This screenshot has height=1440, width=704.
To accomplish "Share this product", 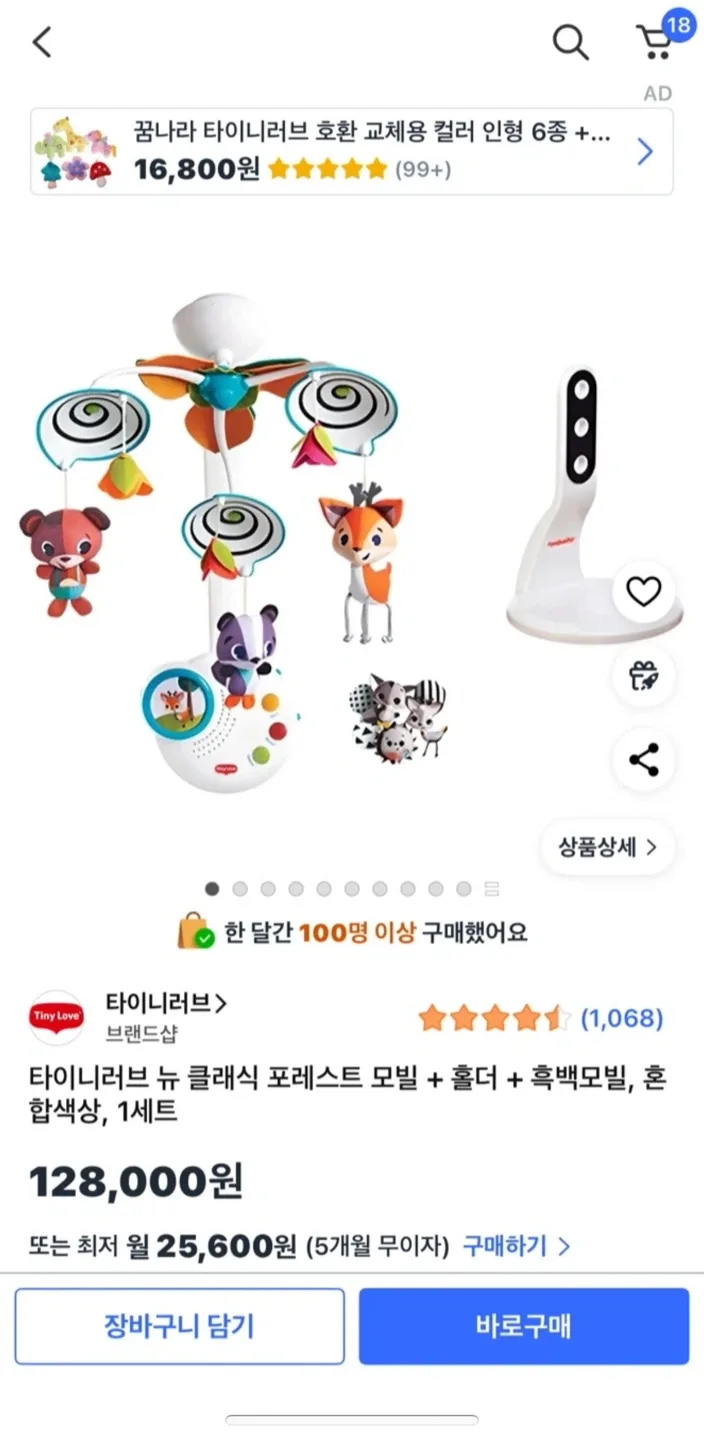I will [643, 761].
